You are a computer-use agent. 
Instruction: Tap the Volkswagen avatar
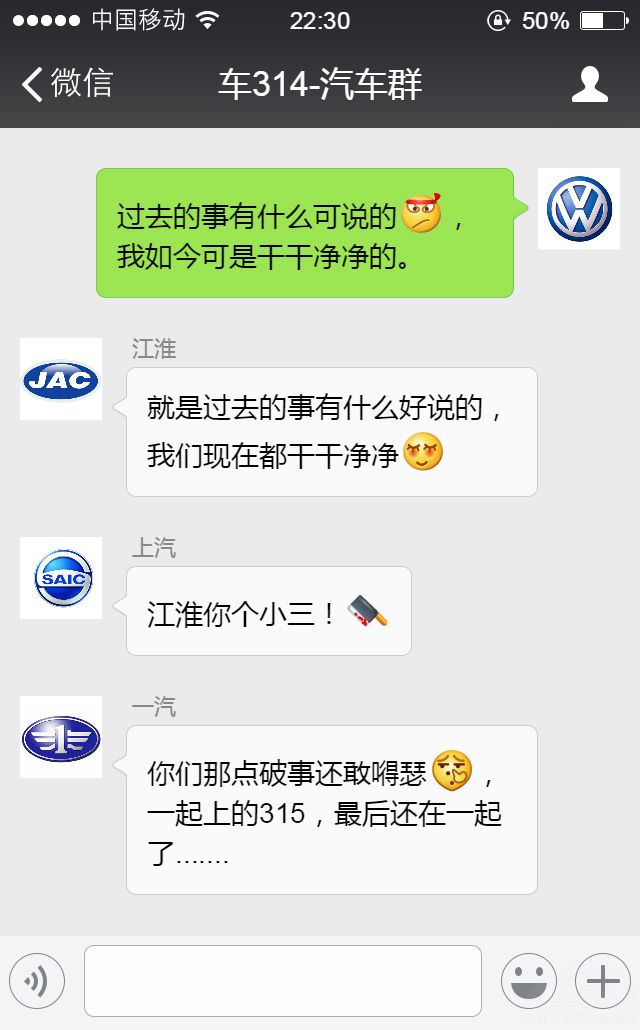tap(579, 209)
